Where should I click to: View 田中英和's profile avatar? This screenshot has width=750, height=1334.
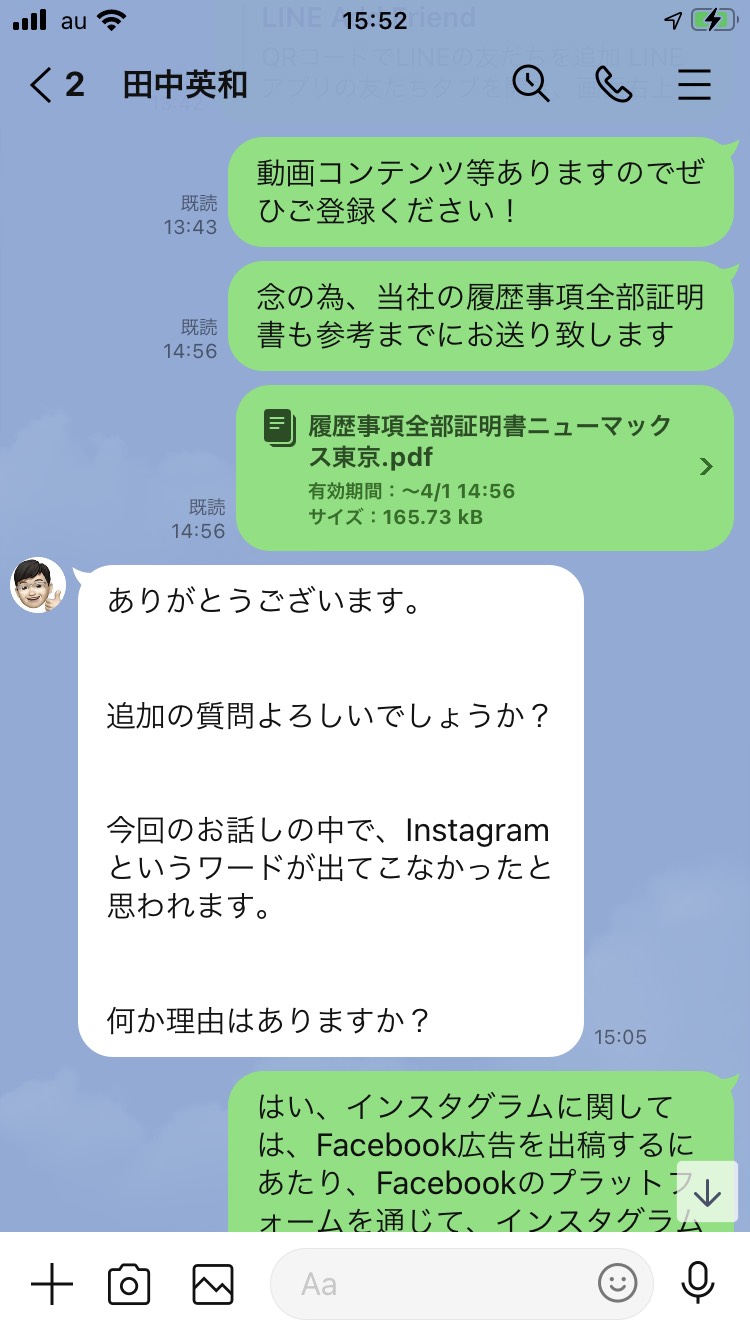pos(38,585)
